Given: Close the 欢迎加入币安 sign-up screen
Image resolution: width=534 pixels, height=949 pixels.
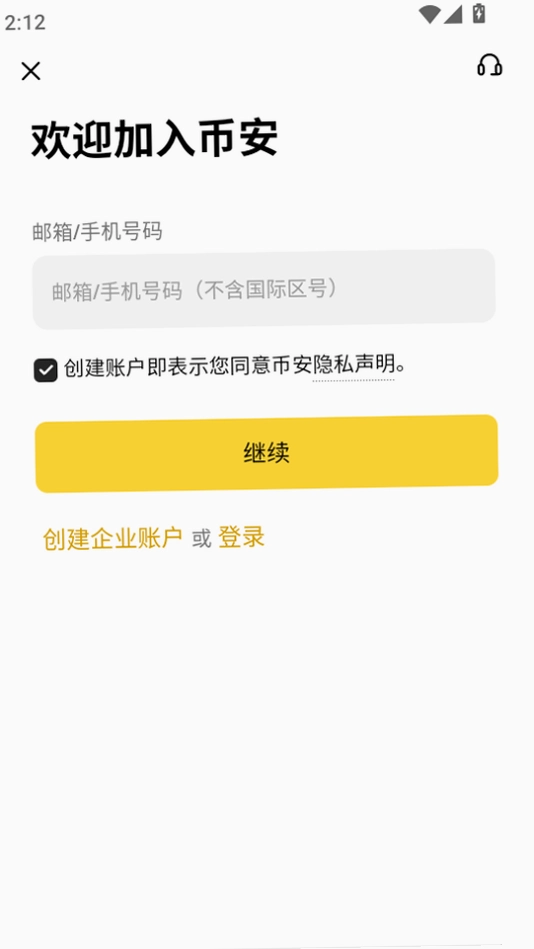Looking at the screenshot, I should tap(31, 71).
